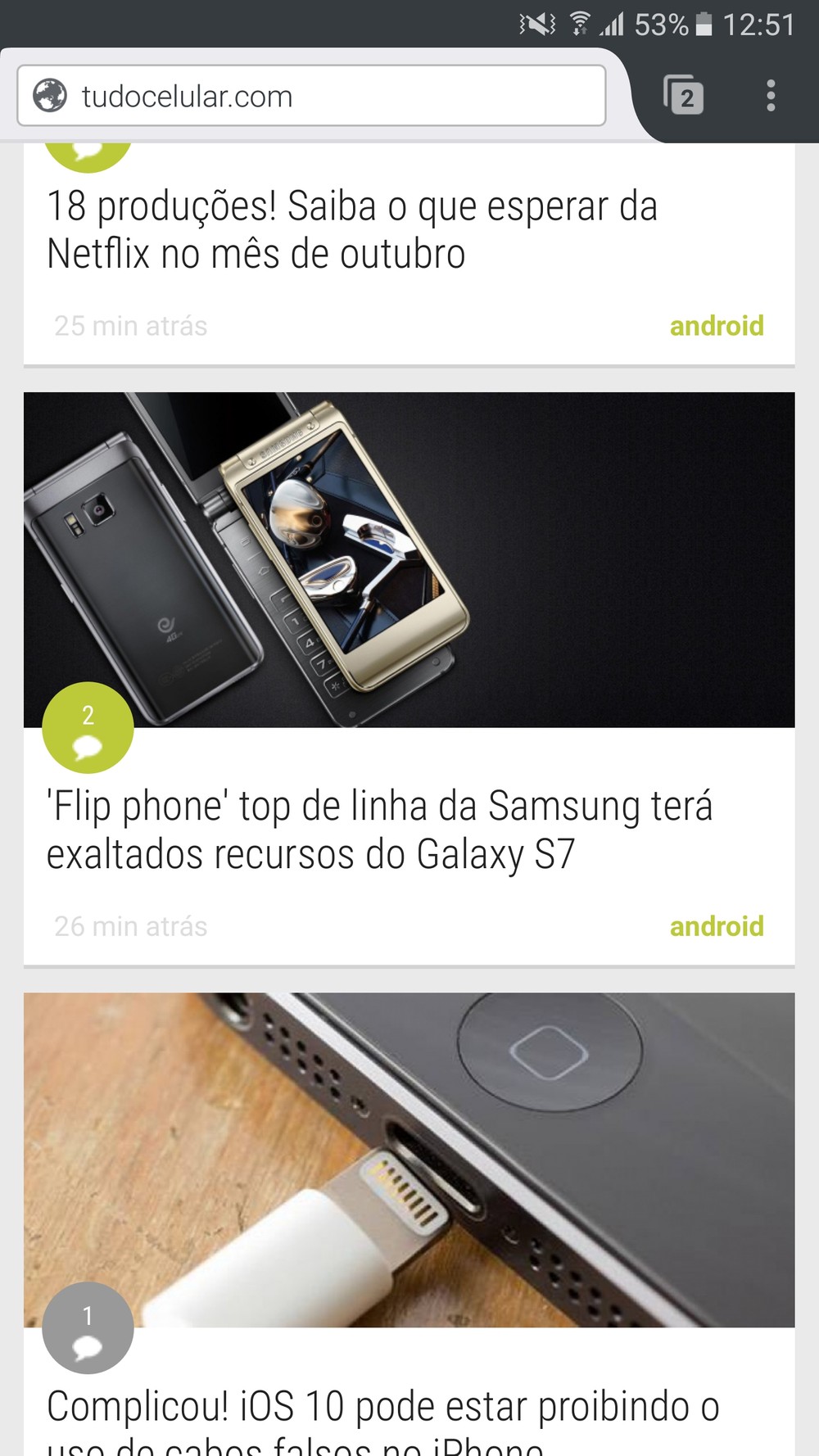Open the iPhone Lightning cable article image

pos(409,1160)
